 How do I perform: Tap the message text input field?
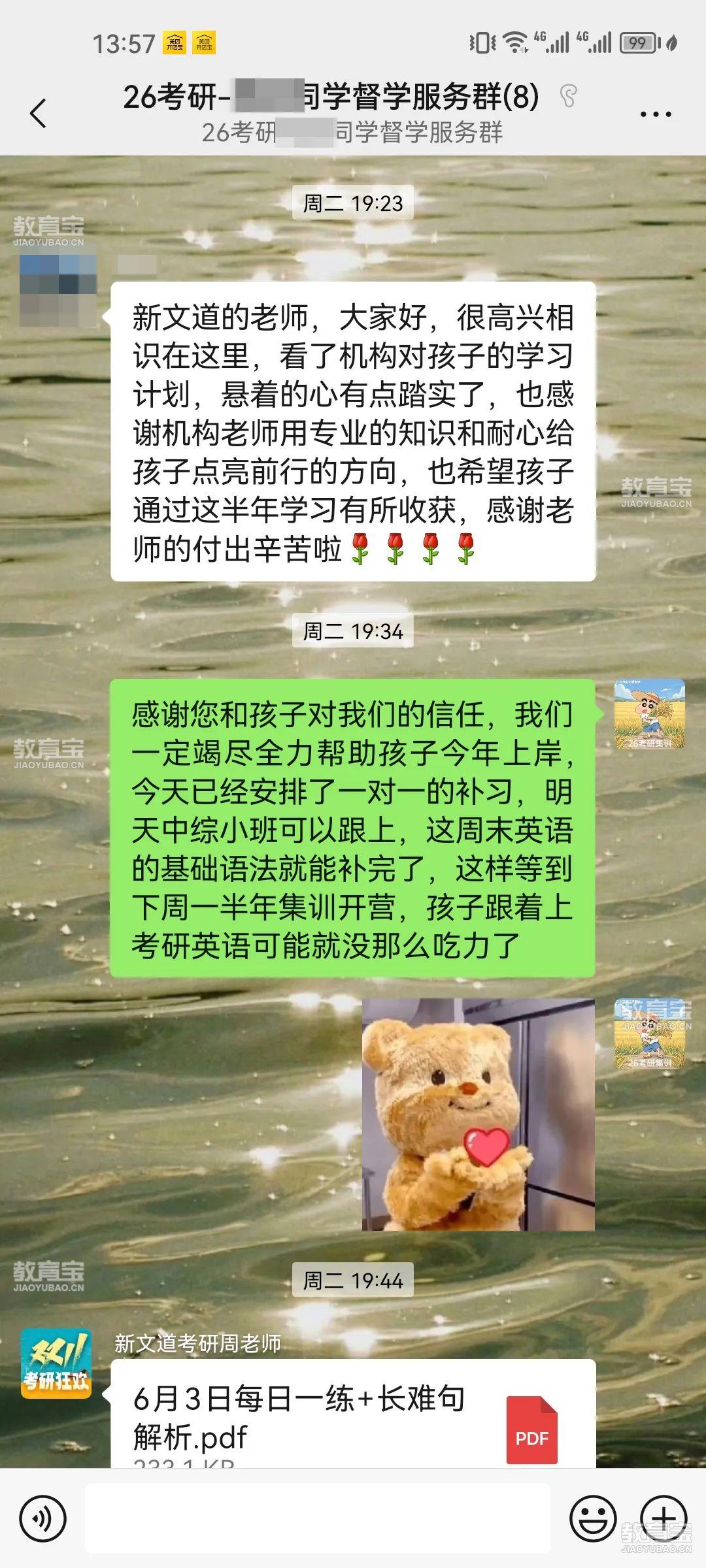pyautogui.click(x=317, y=1518)
